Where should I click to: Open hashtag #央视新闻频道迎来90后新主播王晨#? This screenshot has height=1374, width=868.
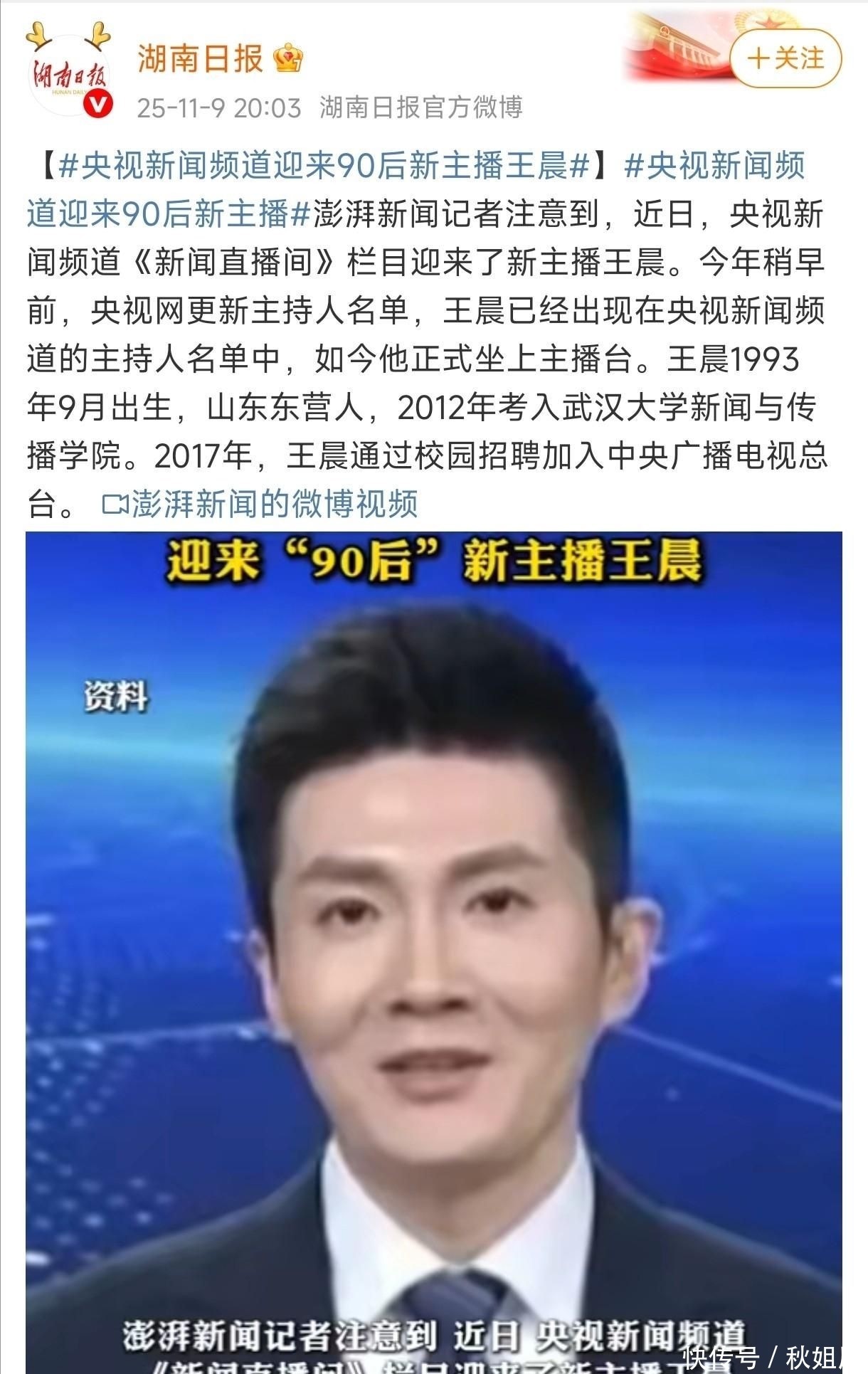coord(324,166)
